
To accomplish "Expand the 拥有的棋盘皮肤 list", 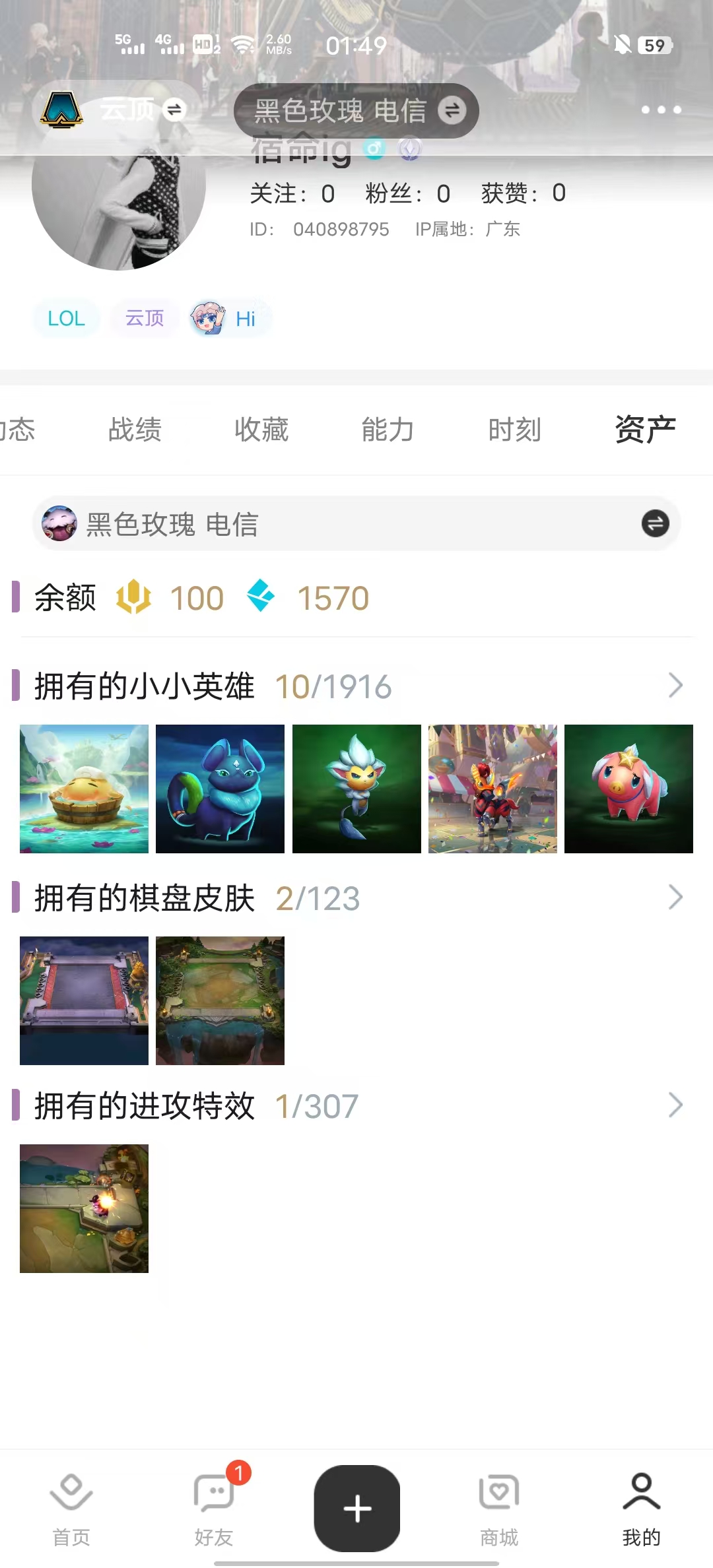I will coord(675,898).
